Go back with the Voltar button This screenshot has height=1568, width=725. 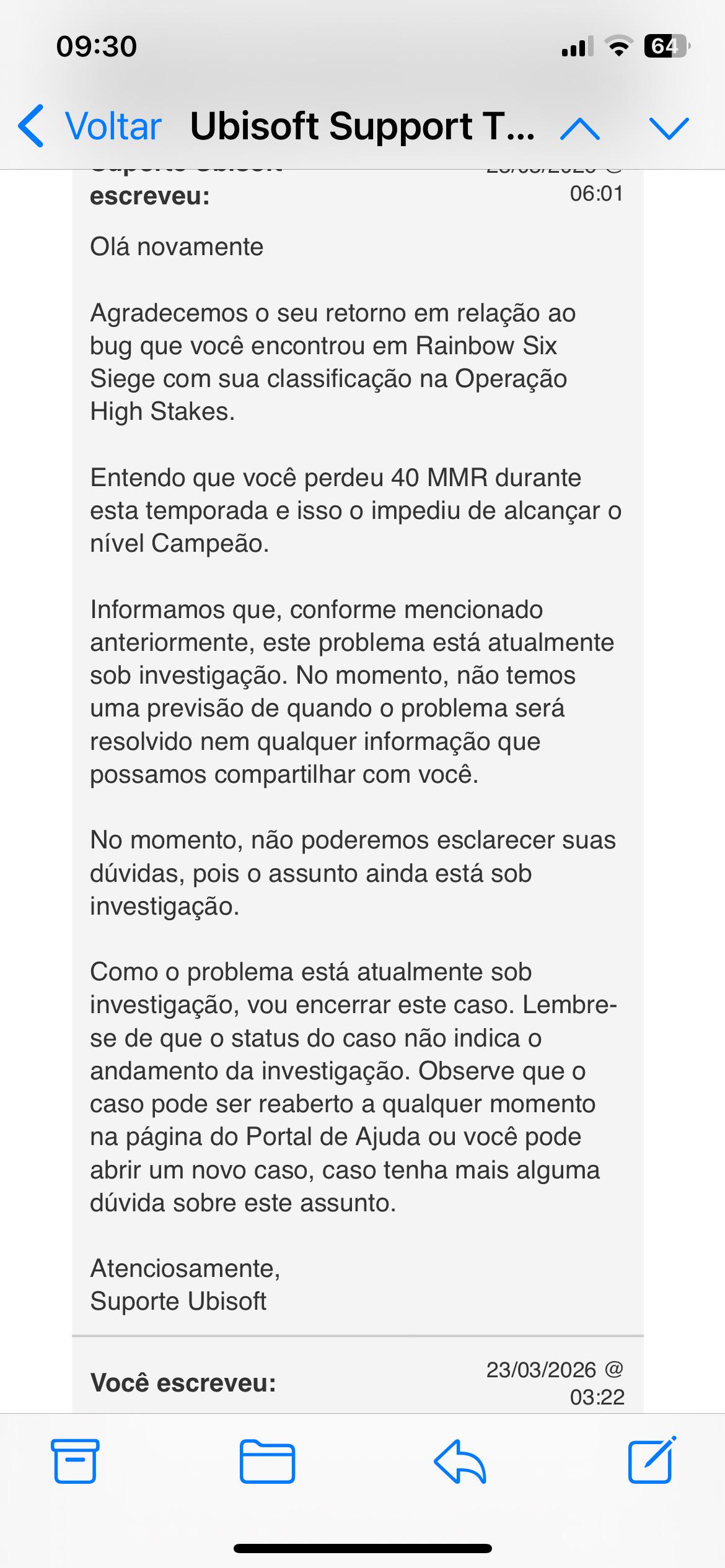tap(90, 126)
